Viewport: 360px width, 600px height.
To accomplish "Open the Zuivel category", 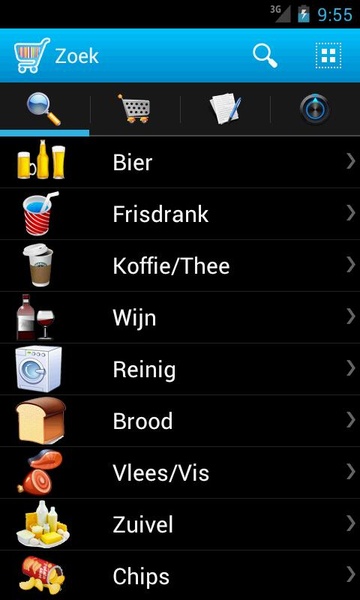I will 180,525.
